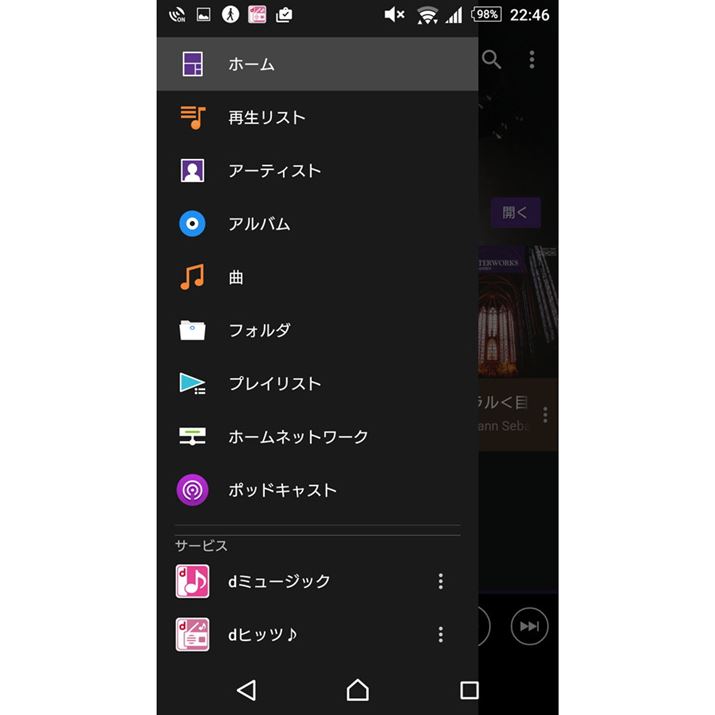Browse フォルダ

(300, 330)
